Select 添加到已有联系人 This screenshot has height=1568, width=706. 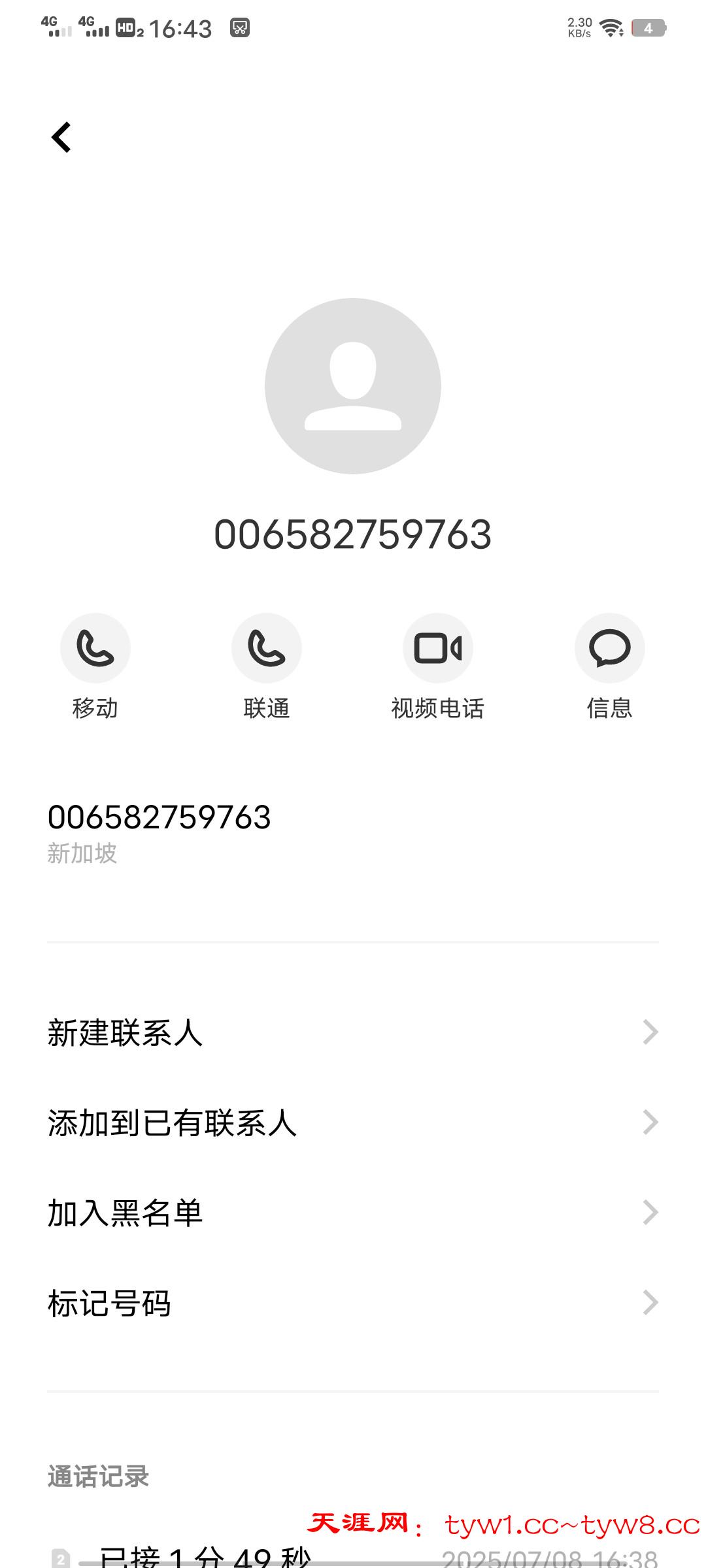click(x=353, y=1123)
